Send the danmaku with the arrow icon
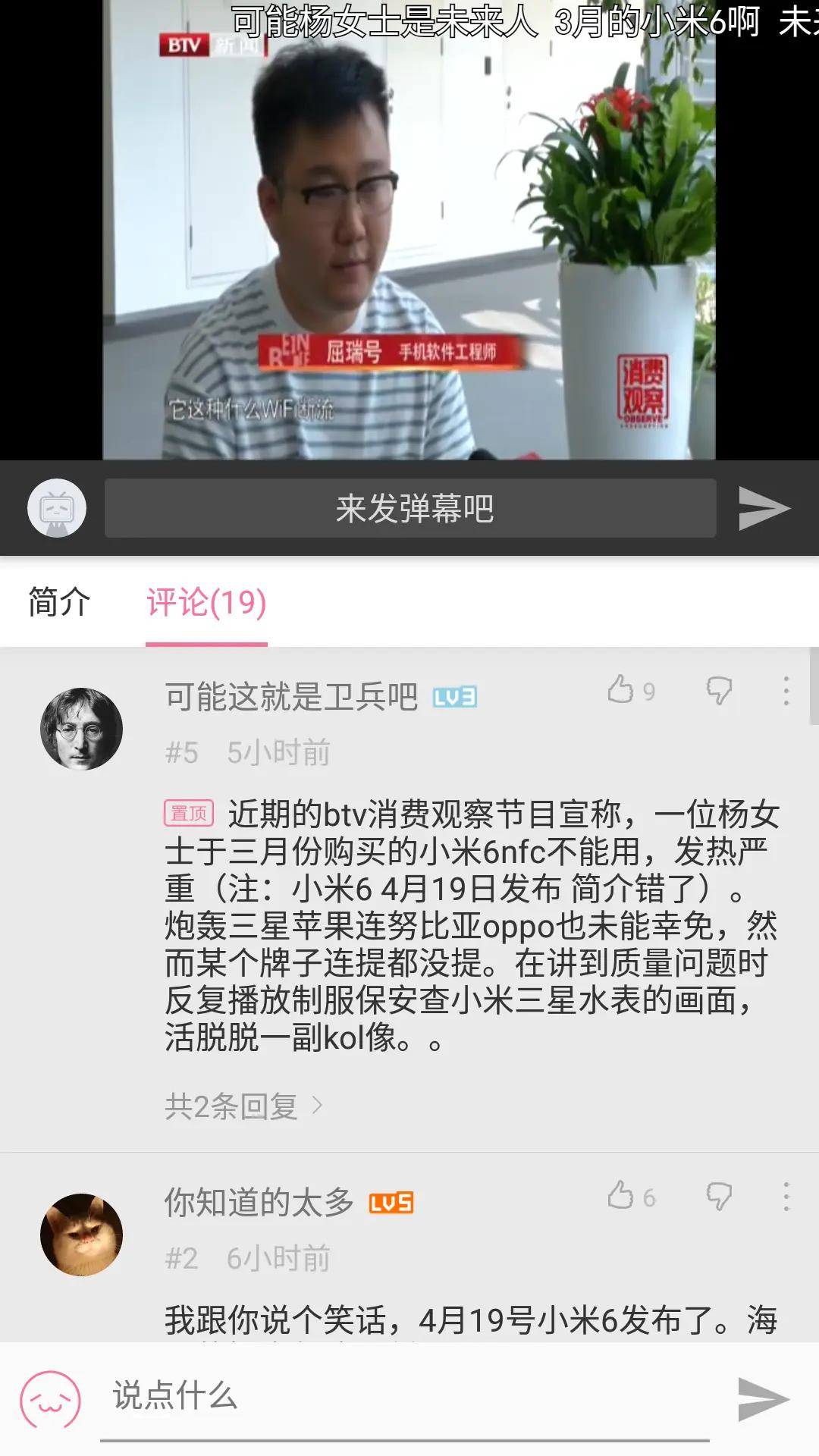Image resolution: width=819 pixels, height=1456 pixels. pos(764,508)
